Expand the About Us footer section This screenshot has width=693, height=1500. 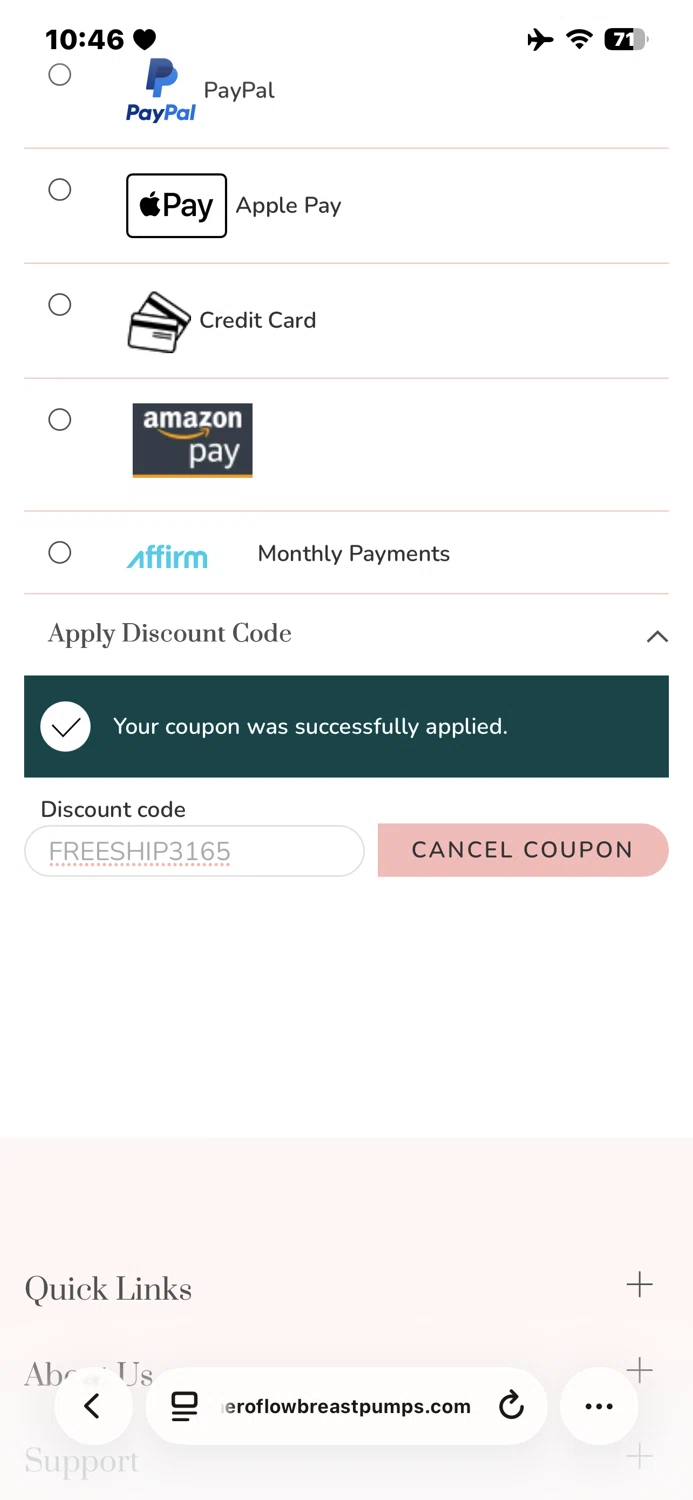639,1368
